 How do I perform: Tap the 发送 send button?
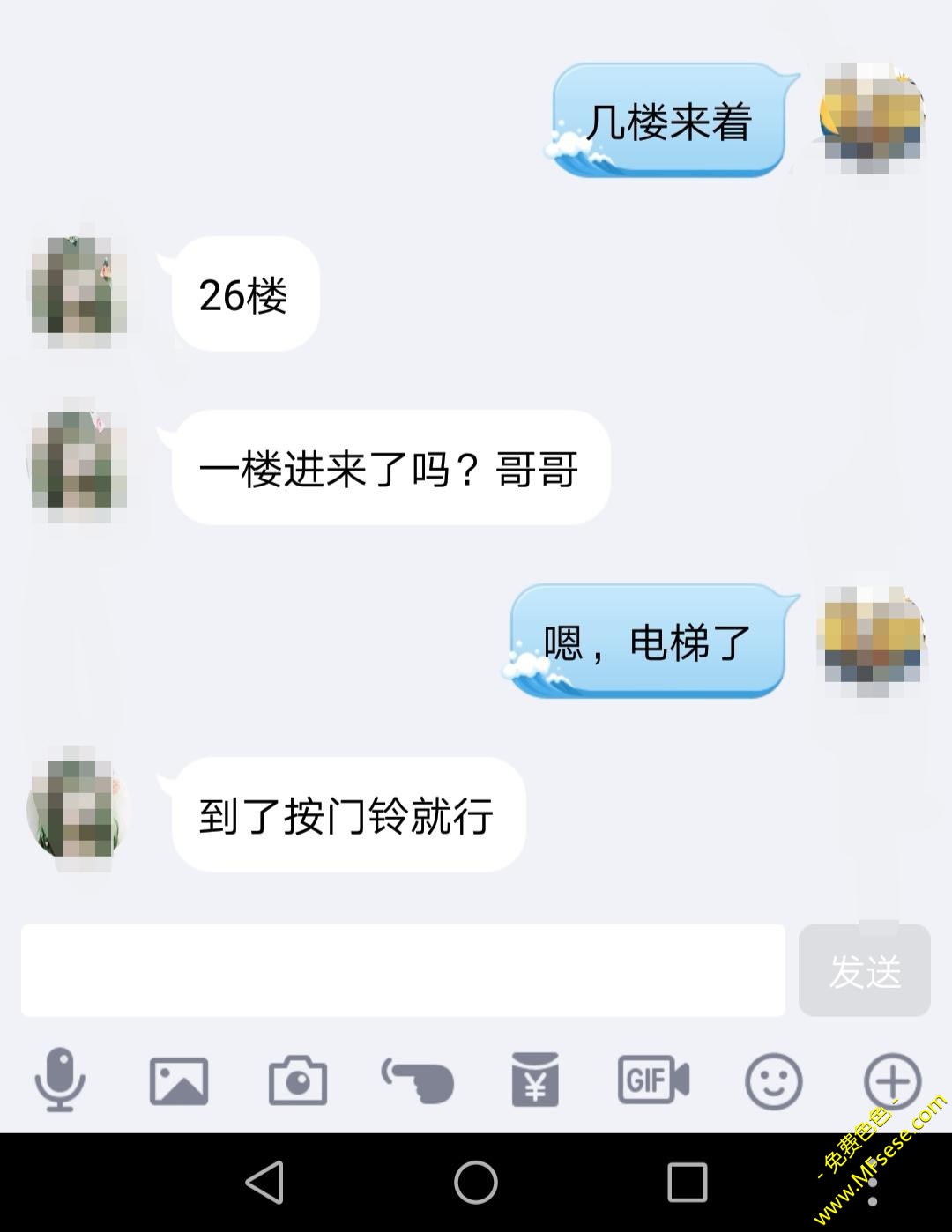tap(864, 971)
